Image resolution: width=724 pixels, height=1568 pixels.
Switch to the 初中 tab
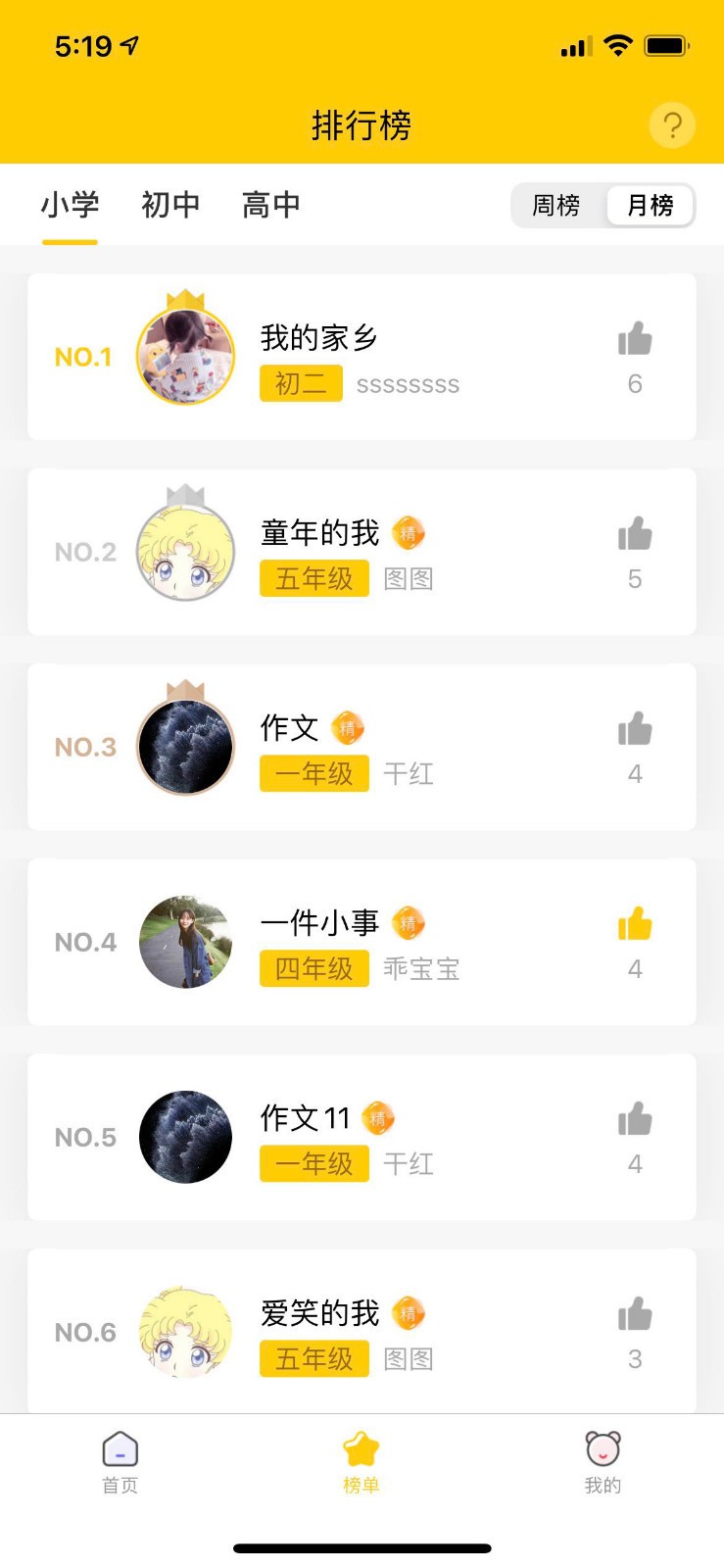click(x=170, y=205)
